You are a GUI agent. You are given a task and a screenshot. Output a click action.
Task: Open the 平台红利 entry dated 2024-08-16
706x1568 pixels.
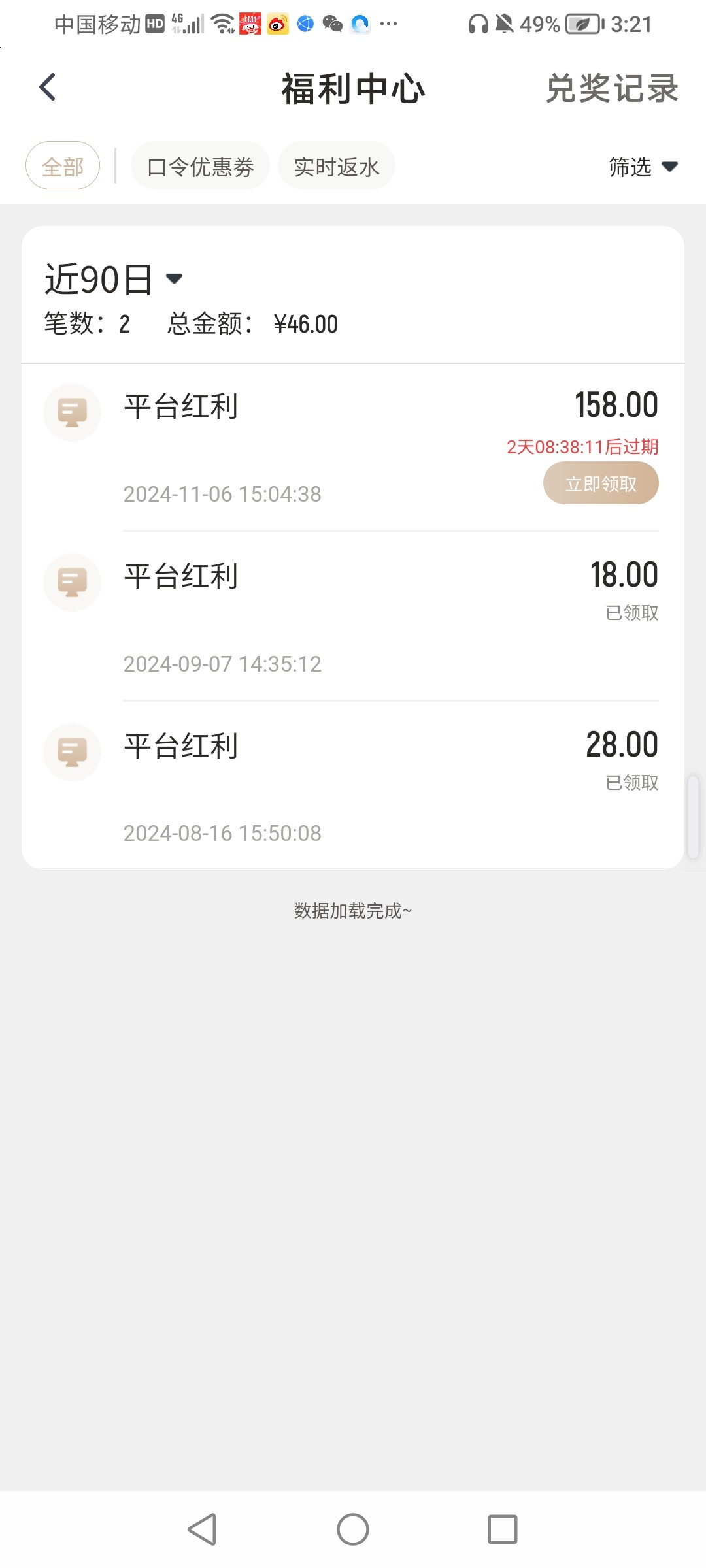click(353, 784)
